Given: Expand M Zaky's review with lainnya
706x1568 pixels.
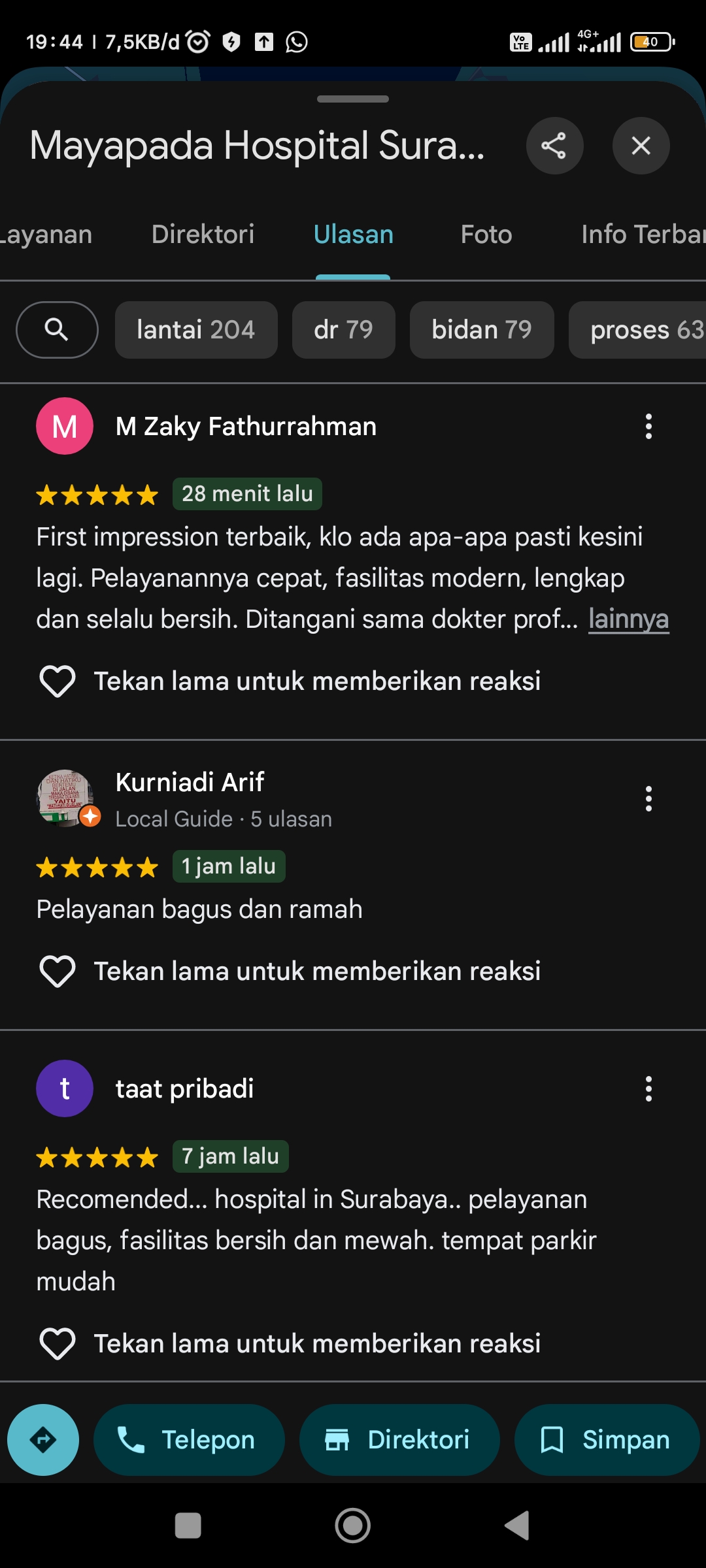Looking at the screenshot, I should 628,619.
